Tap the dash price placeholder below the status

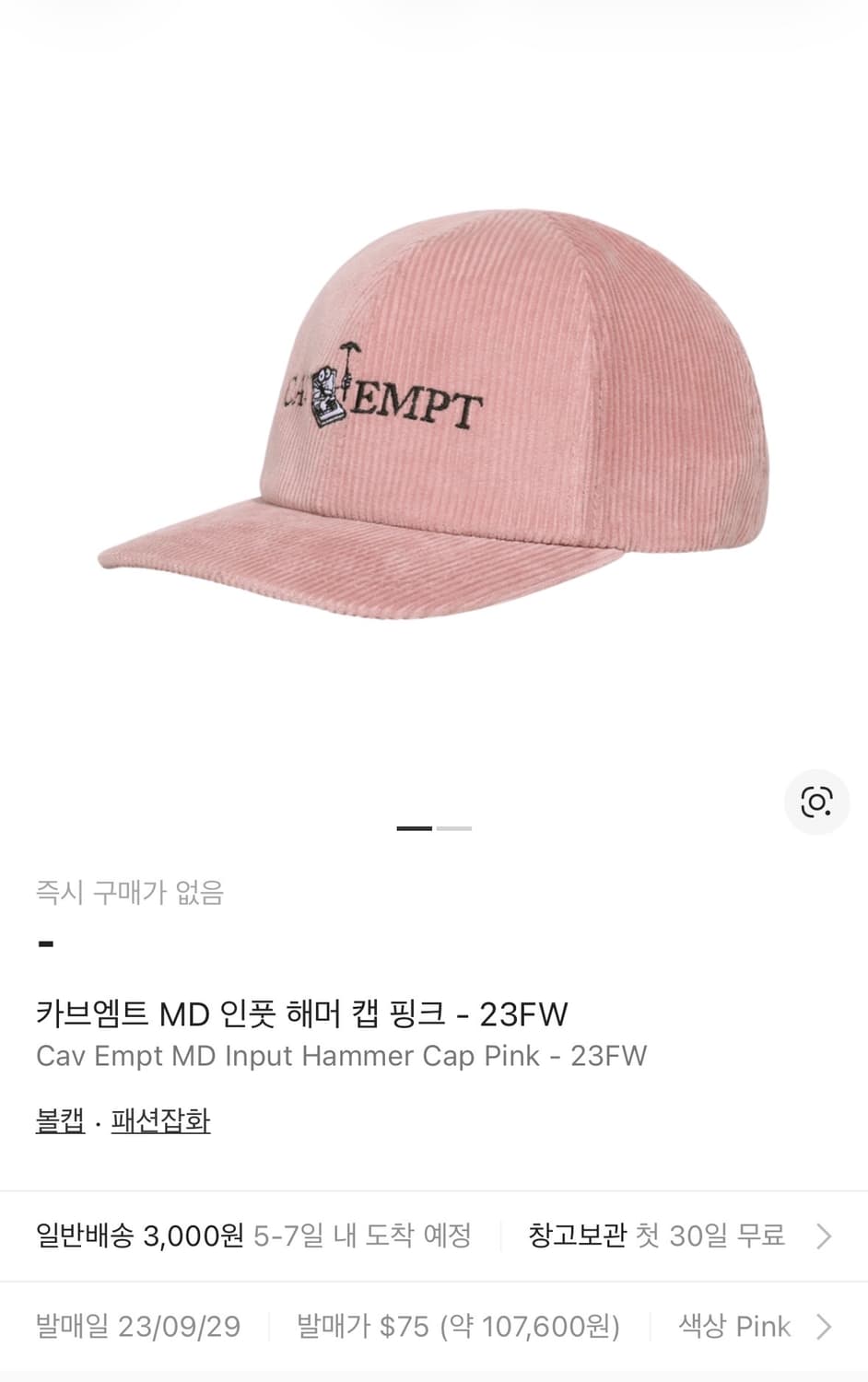point(43,942)
